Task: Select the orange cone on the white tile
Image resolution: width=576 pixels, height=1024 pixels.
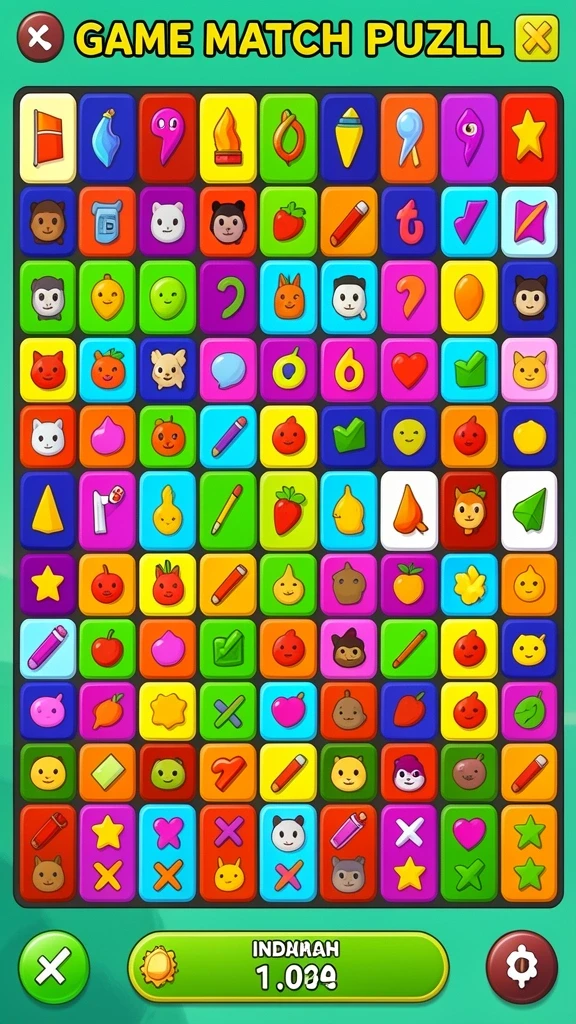Action: [409, 510]
